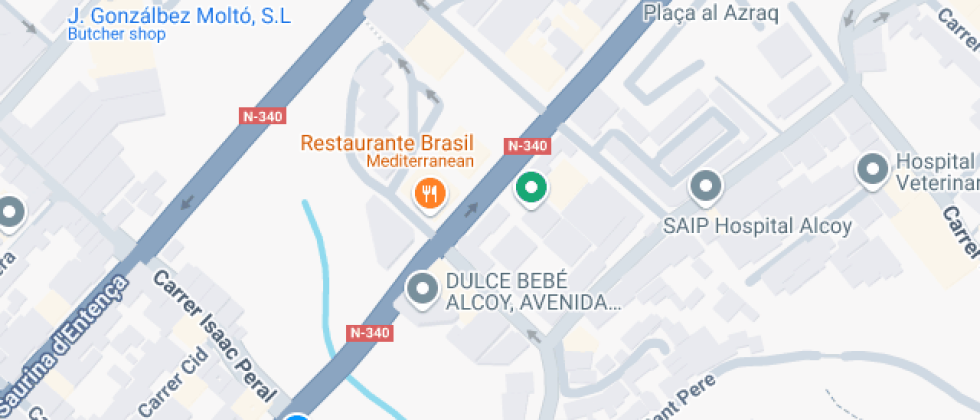Select the SAIP Hospital Alcoy marker
This screenshot has width=980, height=420.
pyautogui.click(x=707, y=186)
